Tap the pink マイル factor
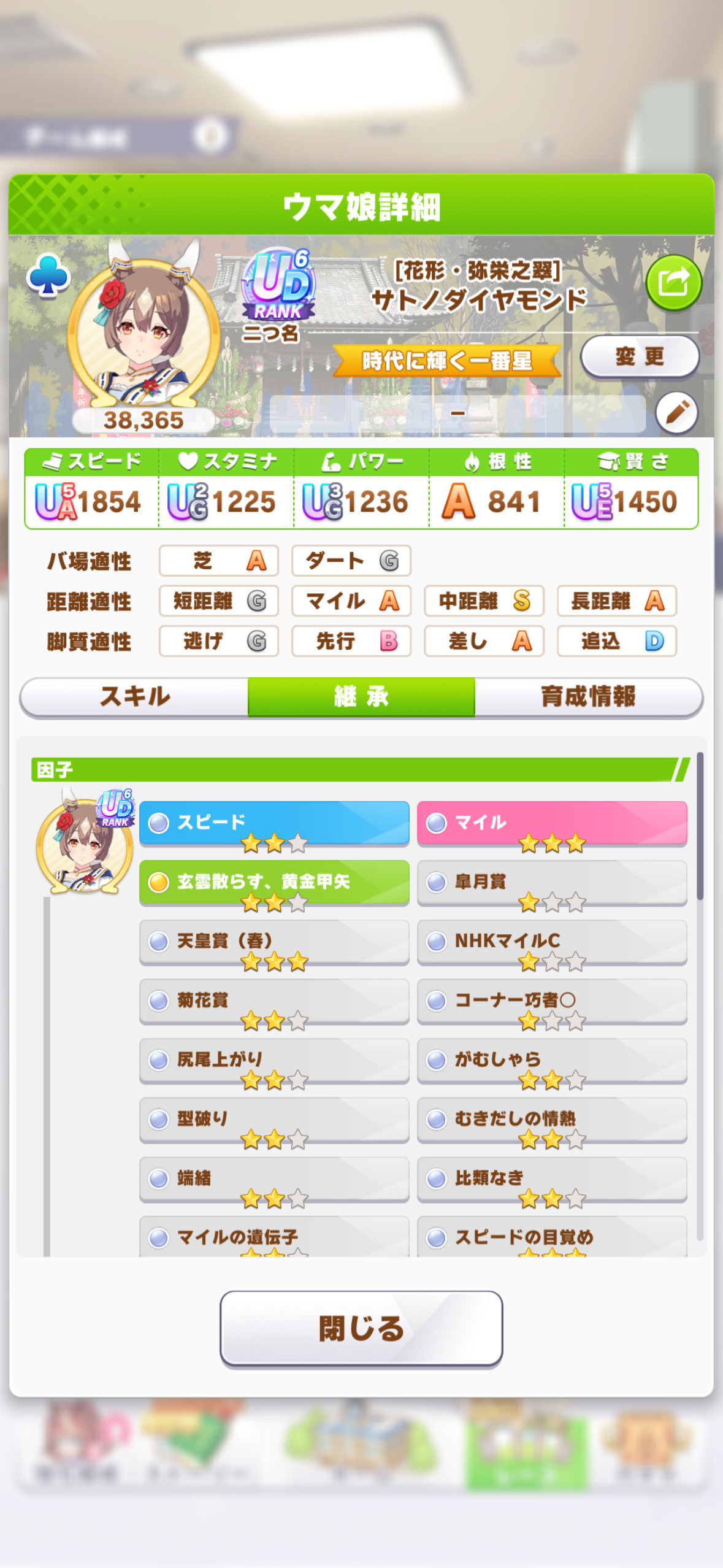723x1568 pixels. pyautogui.click(x=552, y=823)
